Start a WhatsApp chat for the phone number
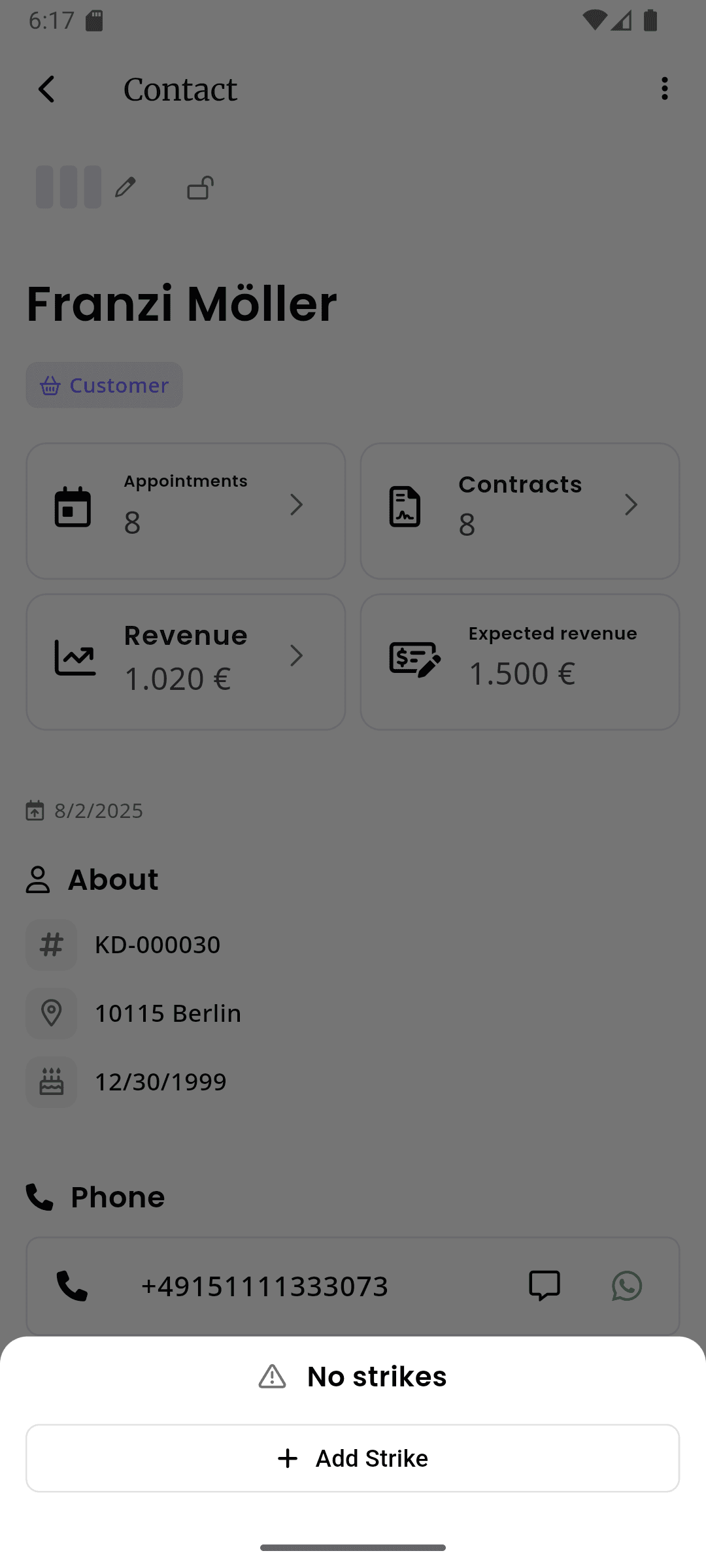Viewport: 706px width, 1568px height. coord(626,1286)
